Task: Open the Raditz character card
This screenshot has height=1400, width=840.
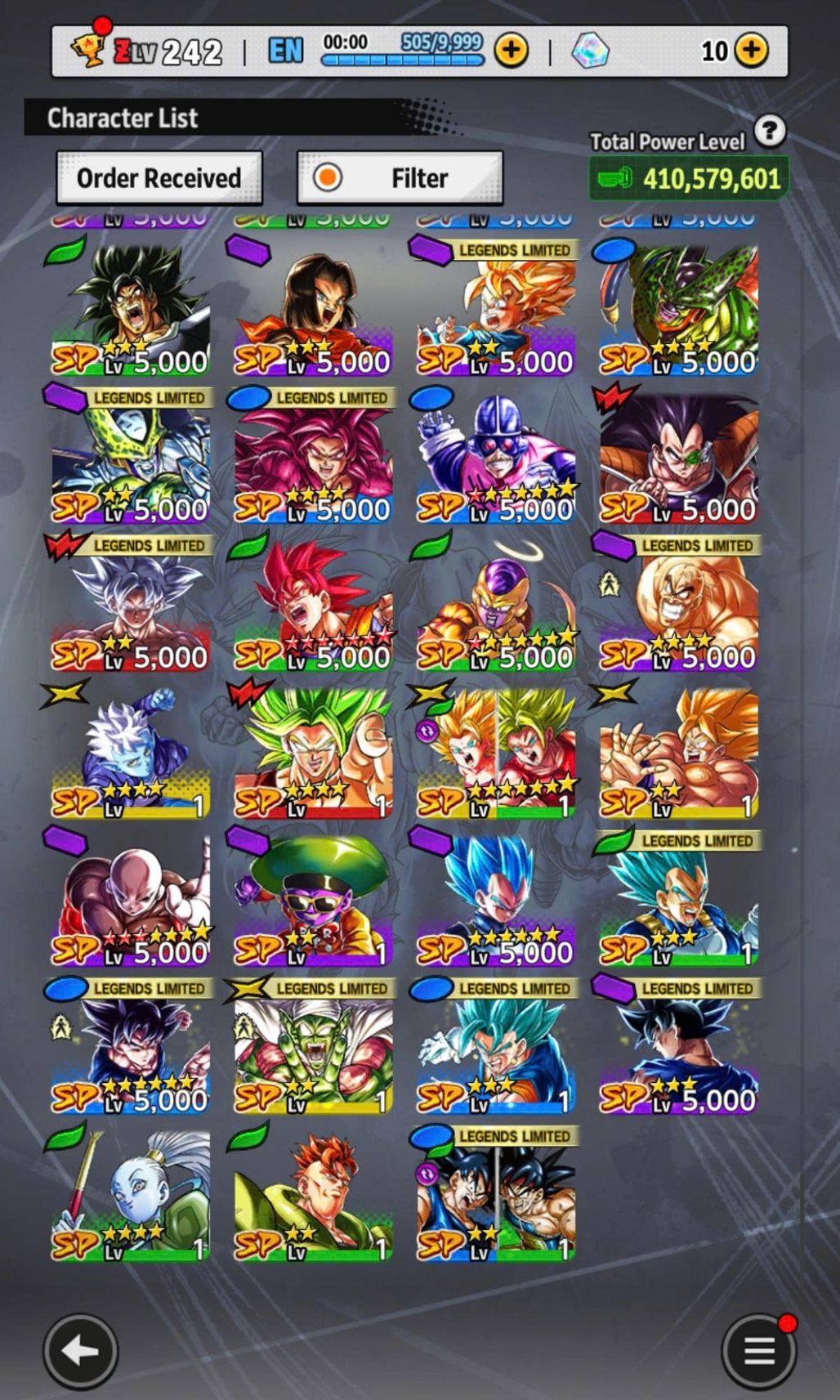Action: pyautogui.click(x=679, y=456)
